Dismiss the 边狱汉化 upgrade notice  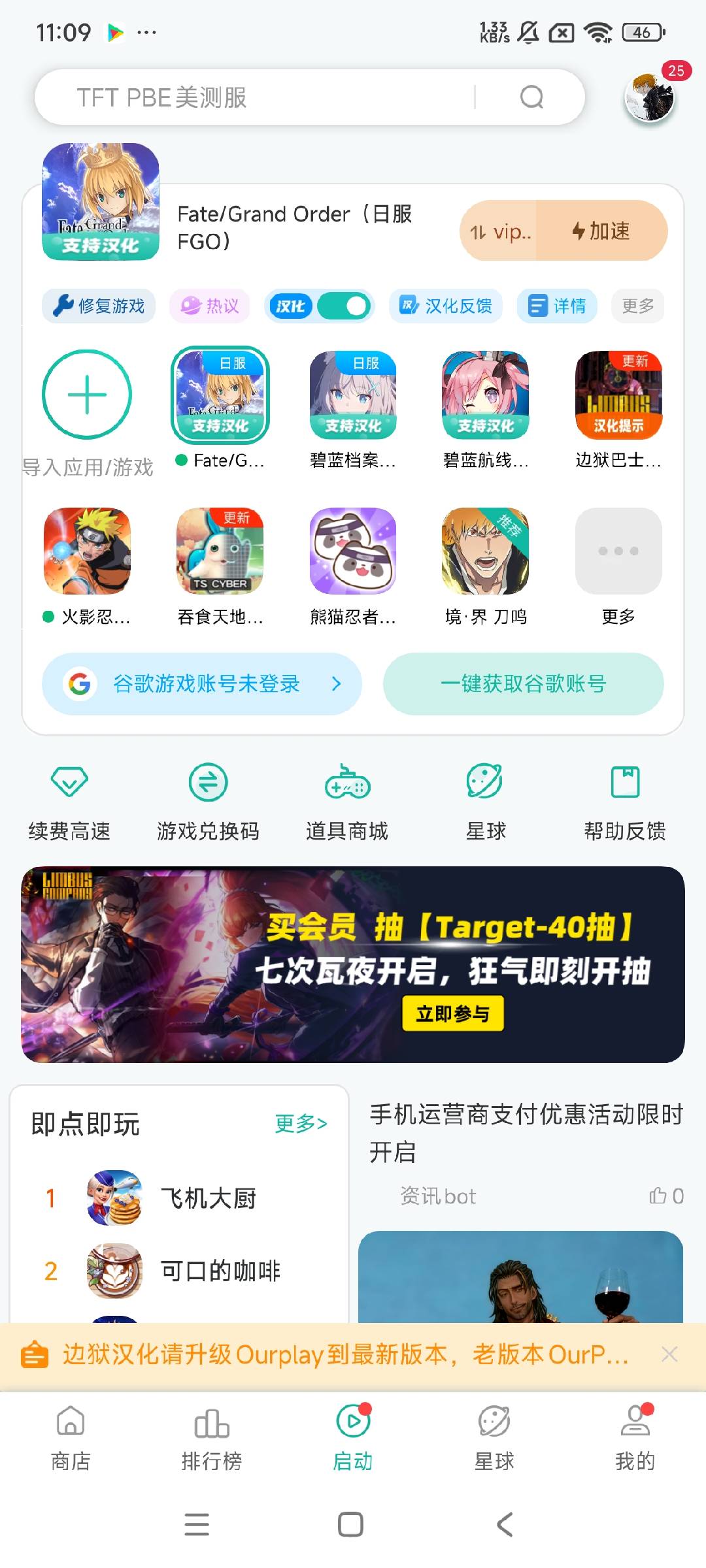[669, 1354]
